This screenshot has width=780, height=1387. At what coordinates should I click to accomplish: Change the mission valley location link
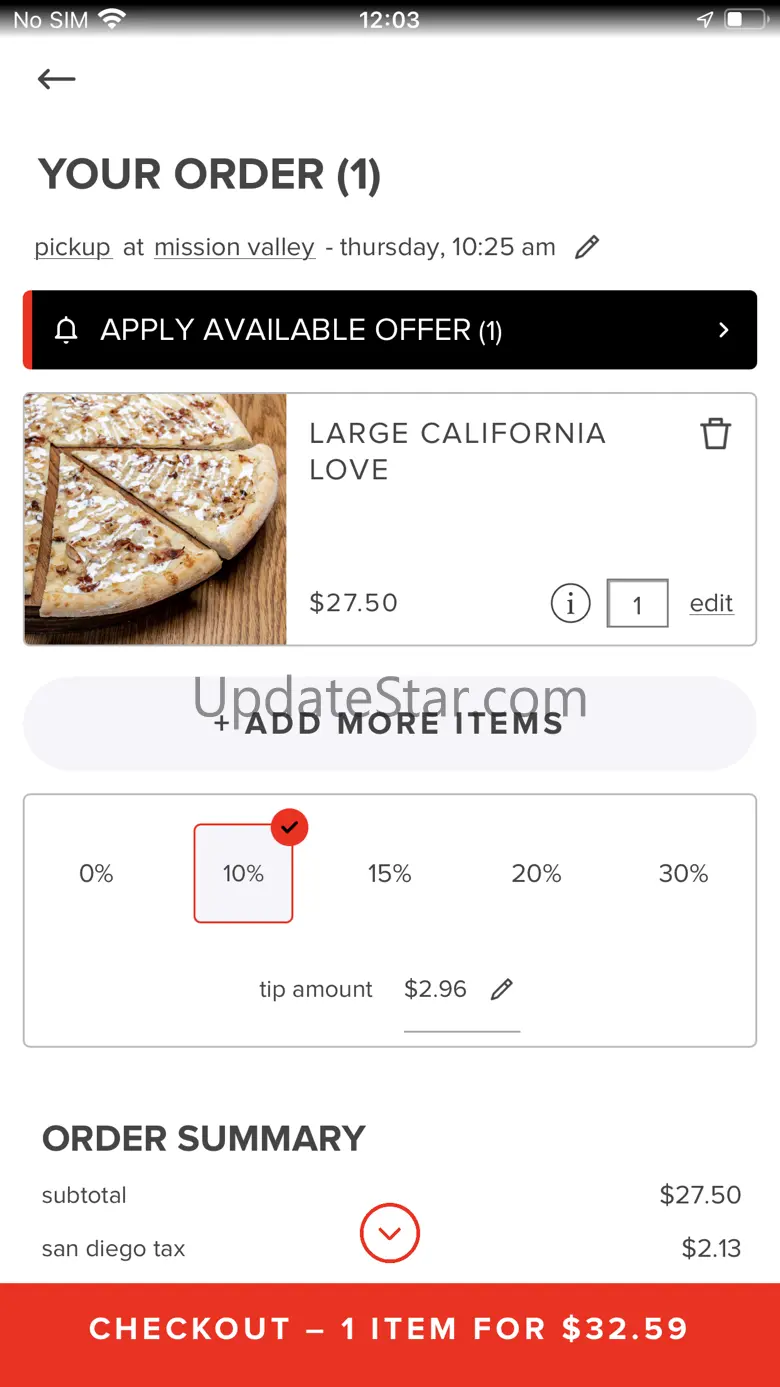point(234,247)
